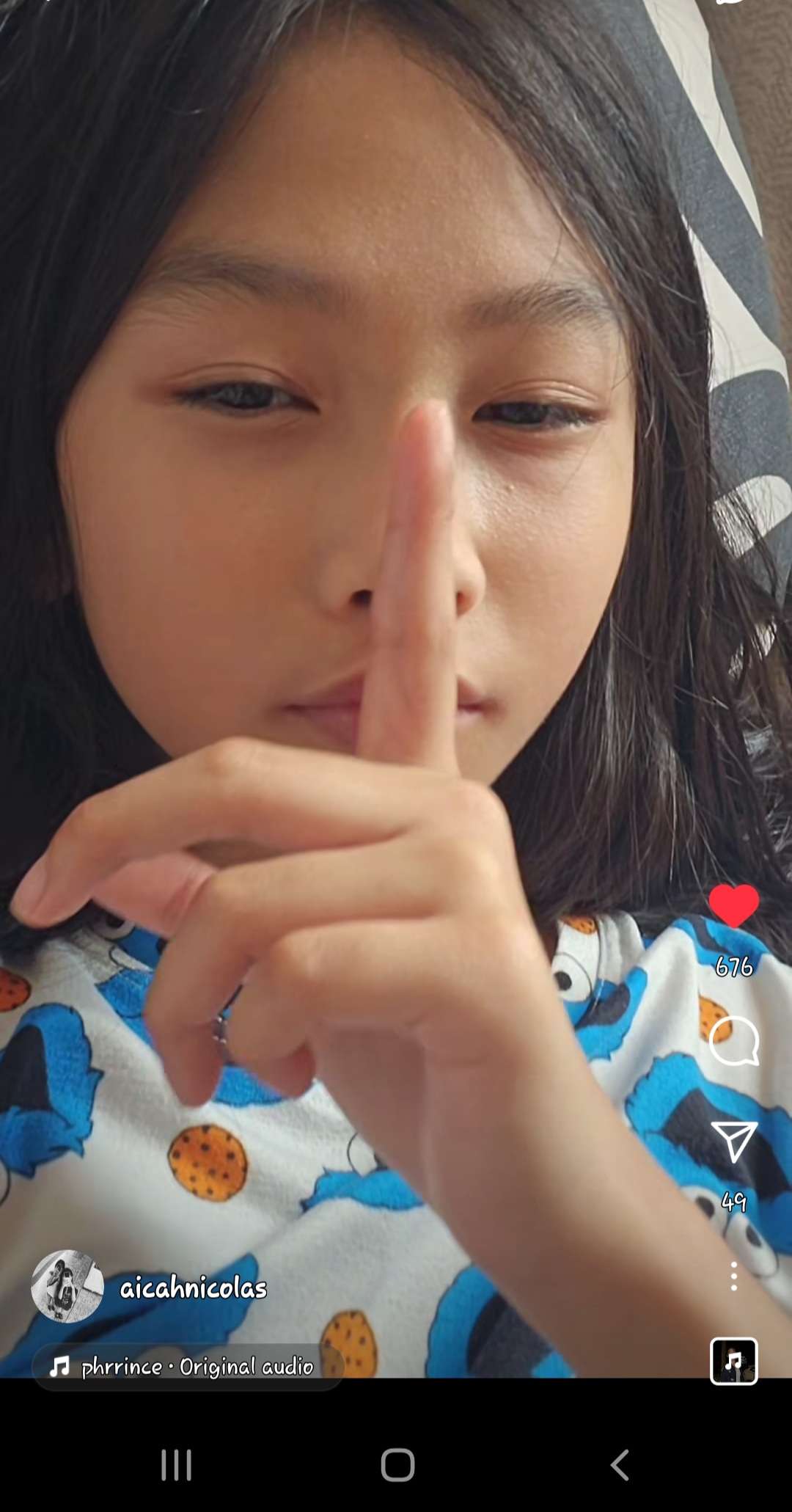Open the comments bubble
This screenshot has height=1512, width=792.
click(733, 1041)
